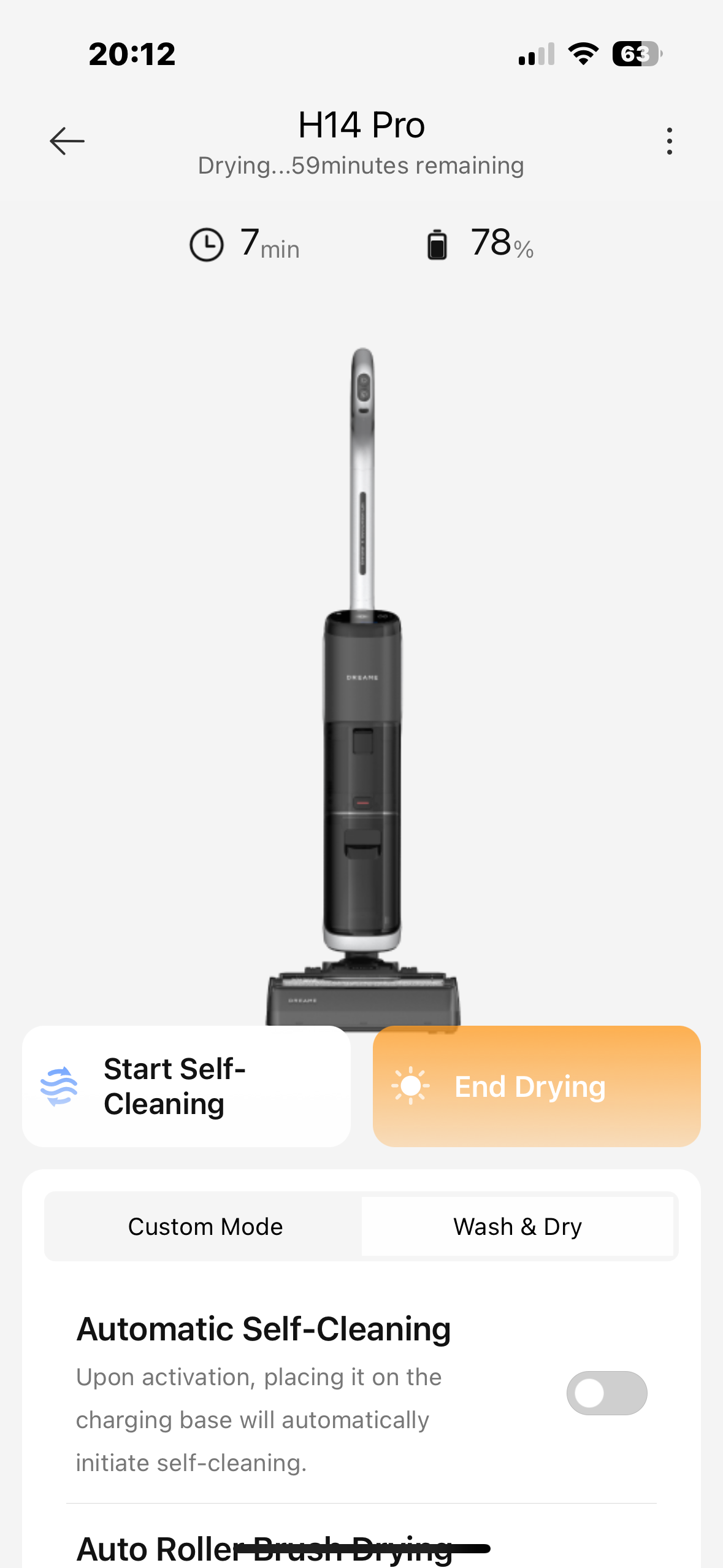End the drying process
Viewport: 723px width, 1568px height.
coord(537,1086)
